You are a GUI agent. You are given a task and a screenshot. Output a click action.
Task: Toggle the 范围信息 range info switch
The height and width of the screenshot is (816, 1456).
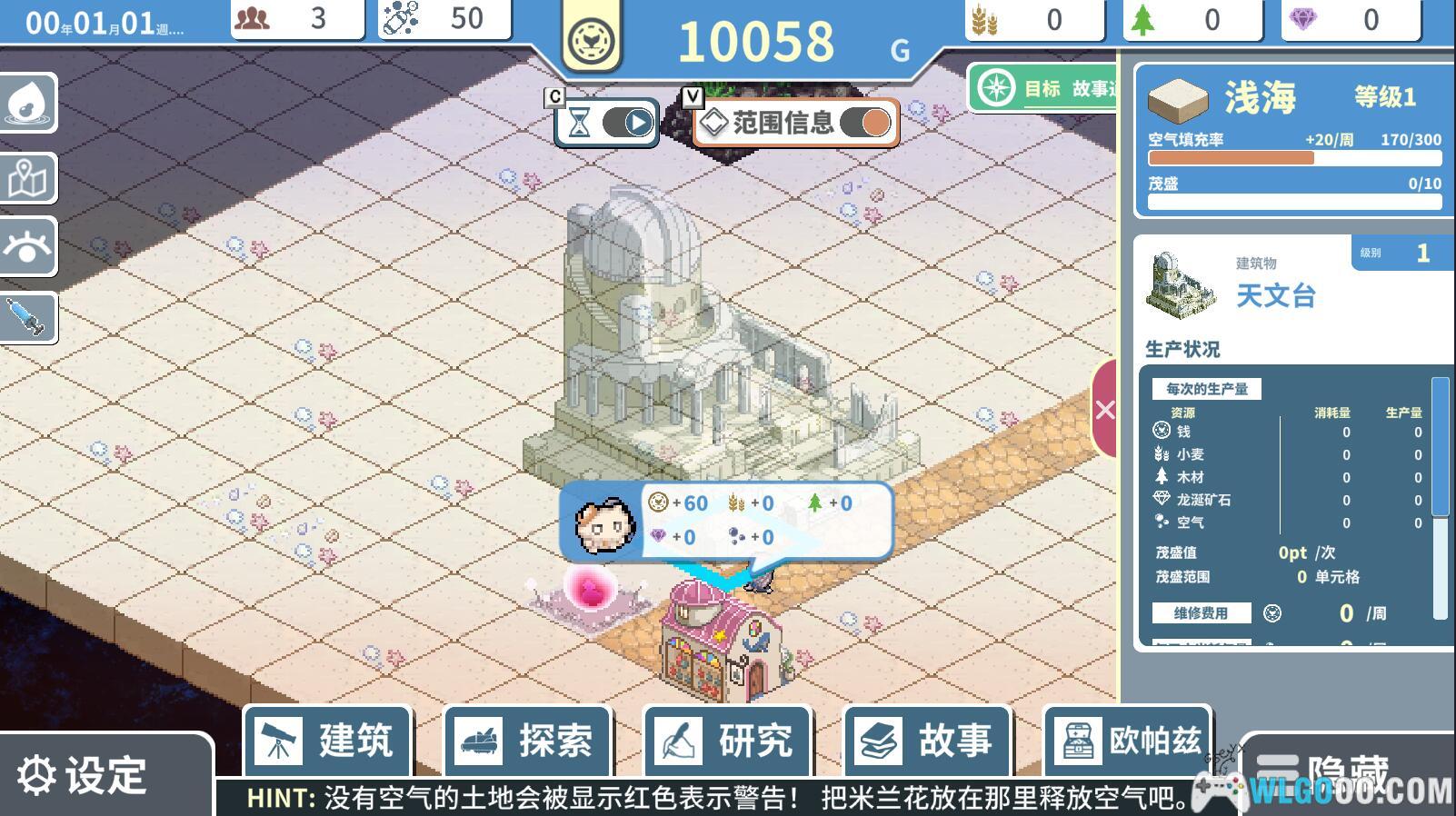pos(865,123)
